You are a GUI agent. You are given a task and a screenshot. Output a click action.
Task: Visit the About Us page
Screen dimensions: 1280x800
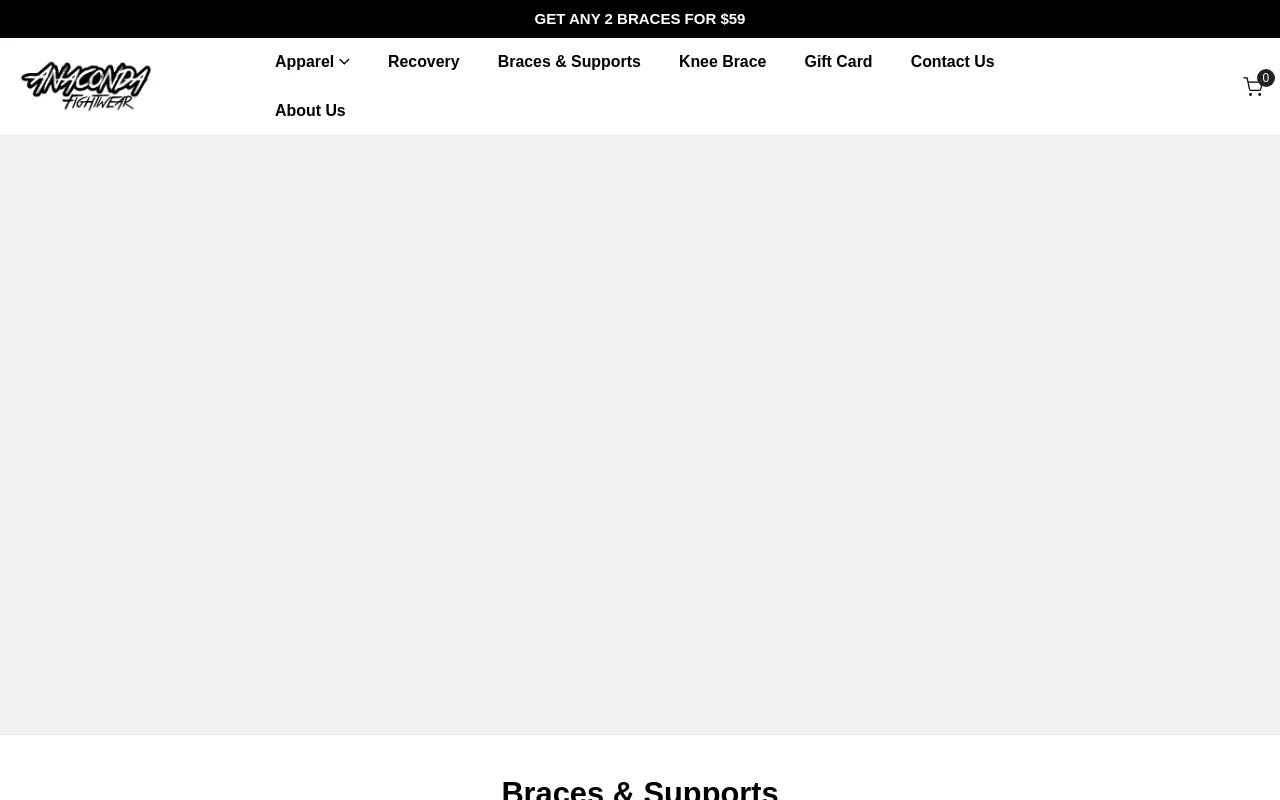(x=309, y=111)
